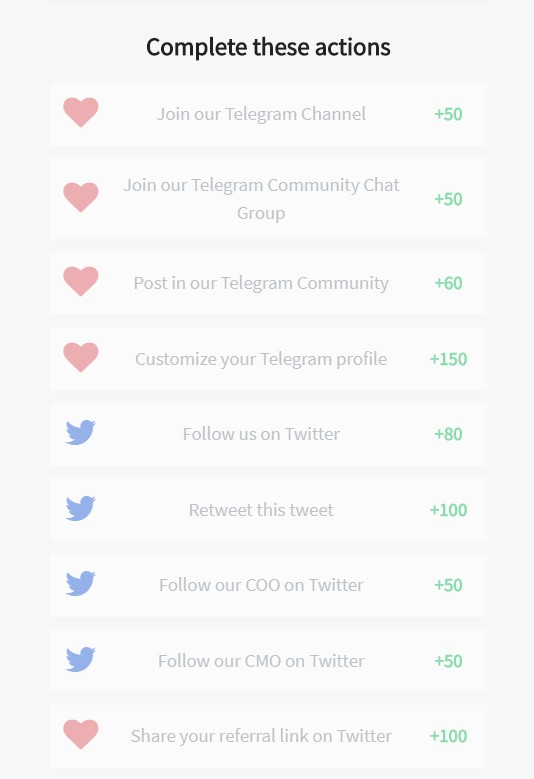This screenshot has width=534, height=779.
Task: Open Customize your Telegram profile action
Action: coord(268,359)
